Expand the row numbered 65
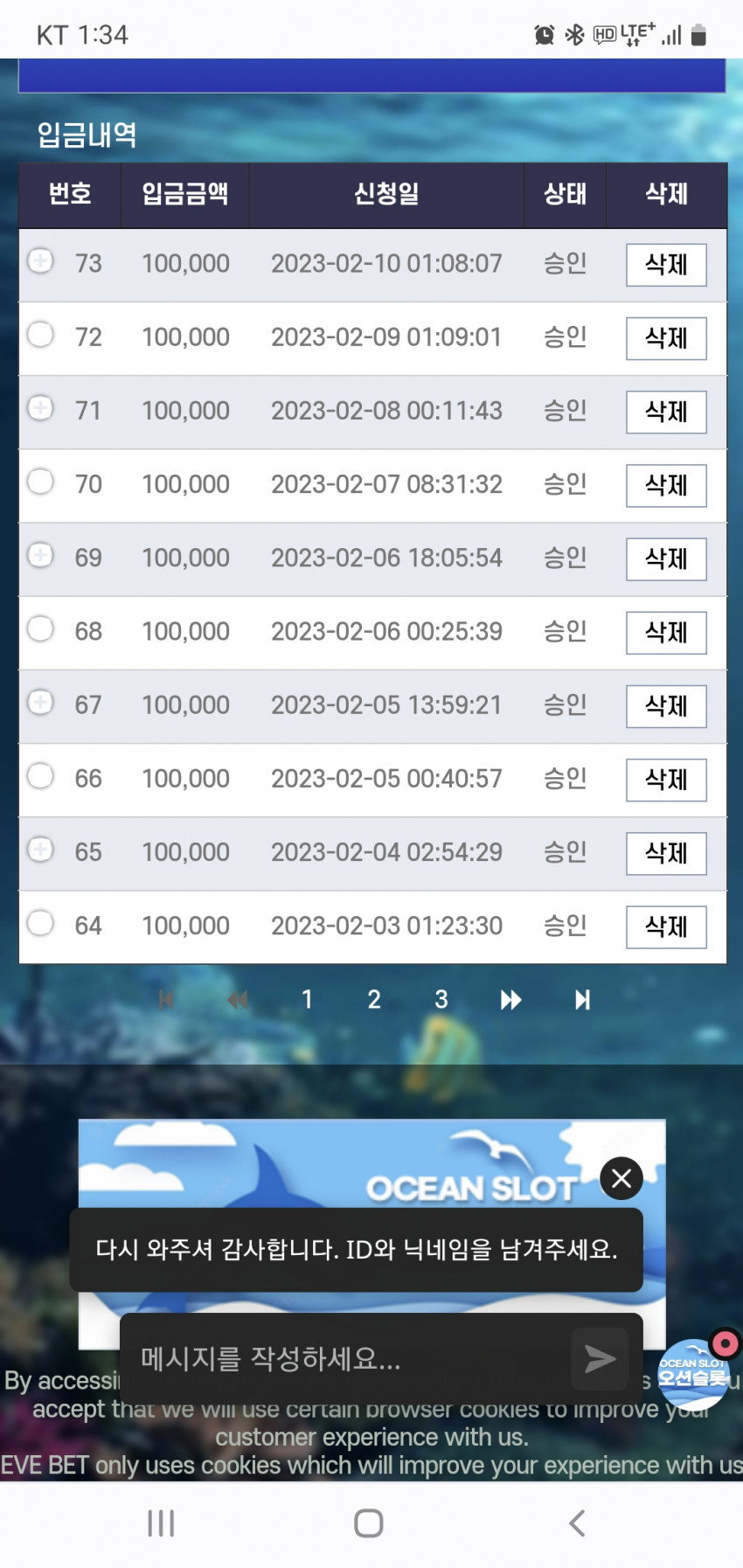Image resolution: width=743 pixels, height=1568 pixels. [40, 850]
